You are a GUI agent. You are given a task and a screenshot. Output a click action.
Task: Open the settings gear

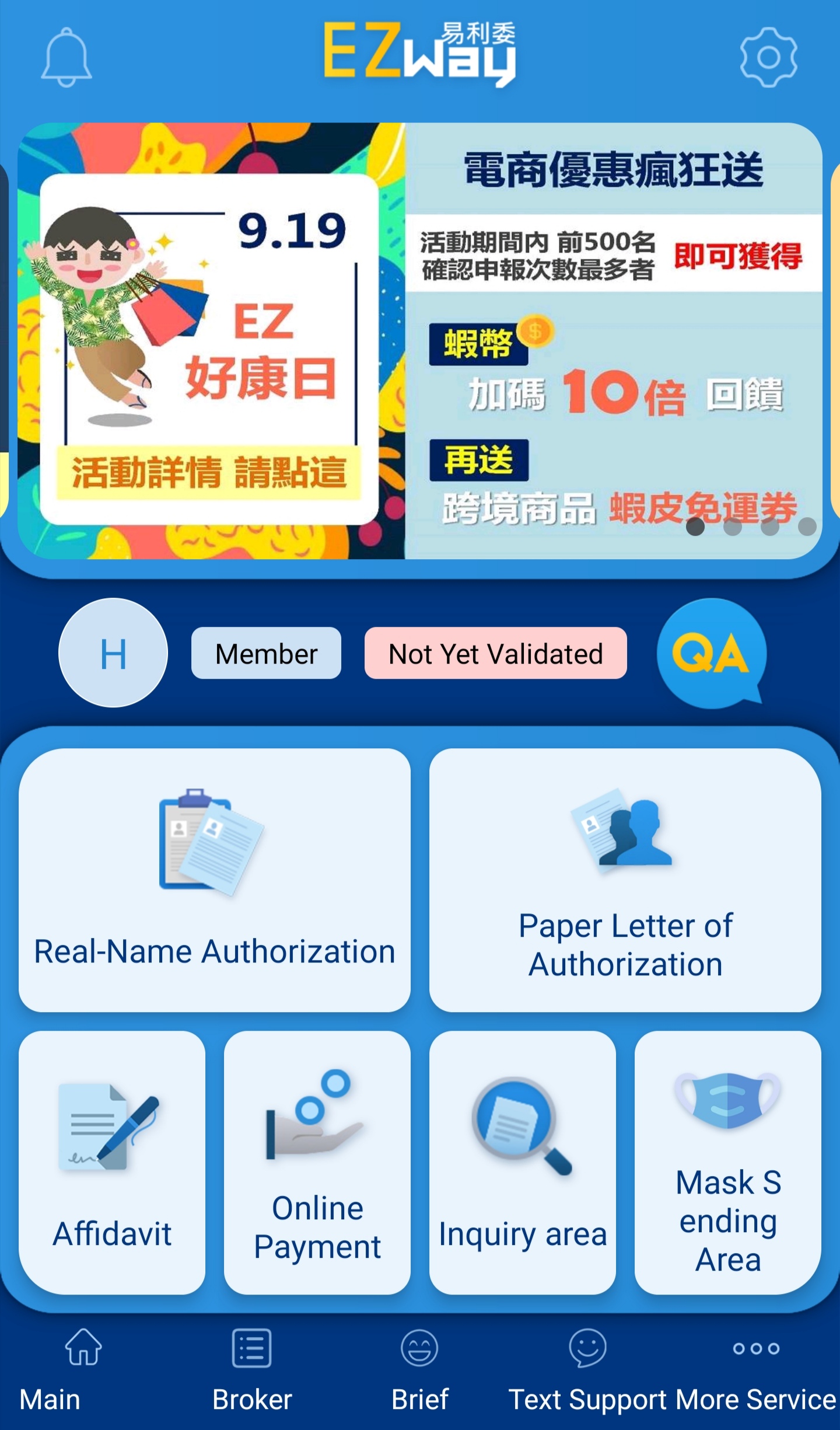768,57
